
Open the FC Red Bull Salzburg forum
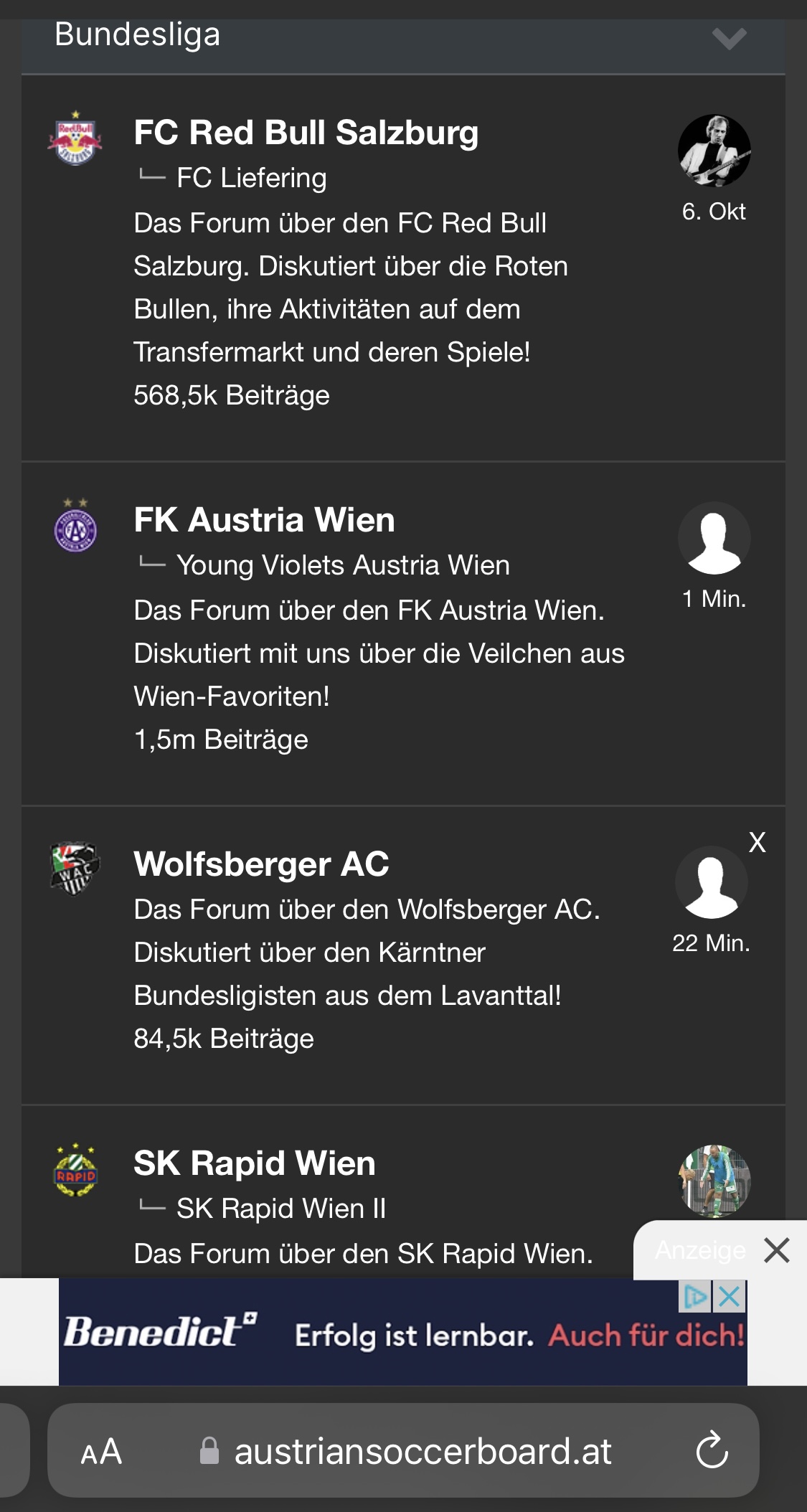coord(306,133)
